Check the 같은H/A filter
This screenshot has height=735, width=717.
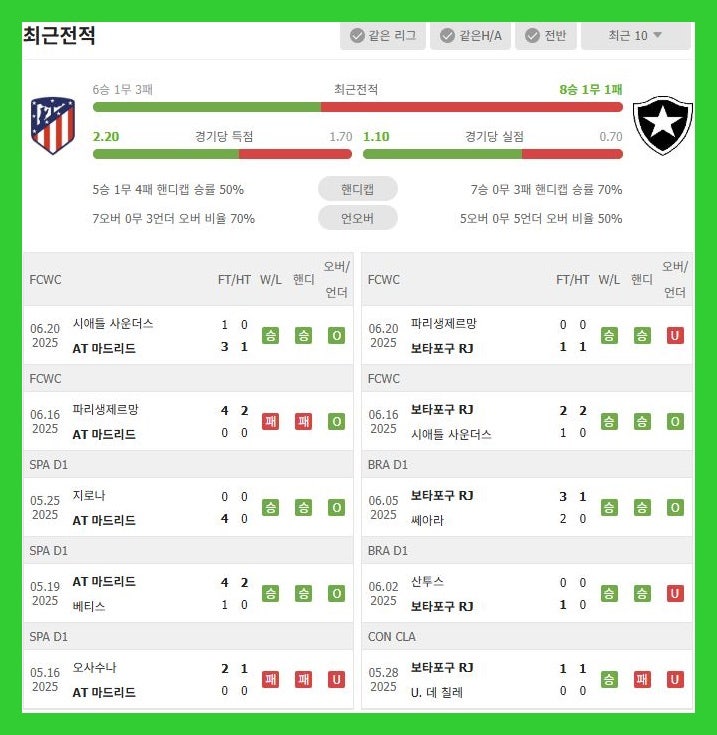tap(470, 36)
